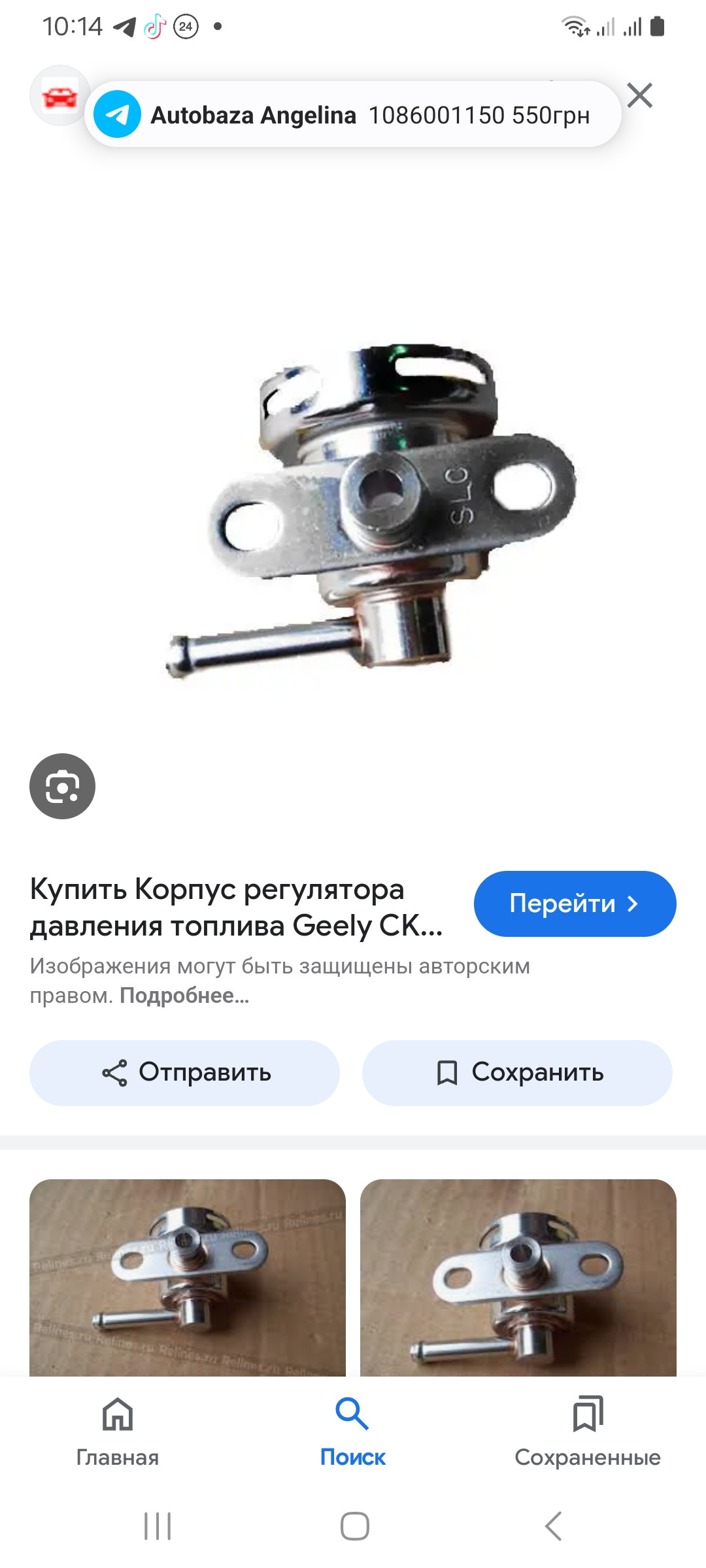This screenshot has width=706, height=1568.
Task: Select the Поиск tab
Action: [353, 1431]
